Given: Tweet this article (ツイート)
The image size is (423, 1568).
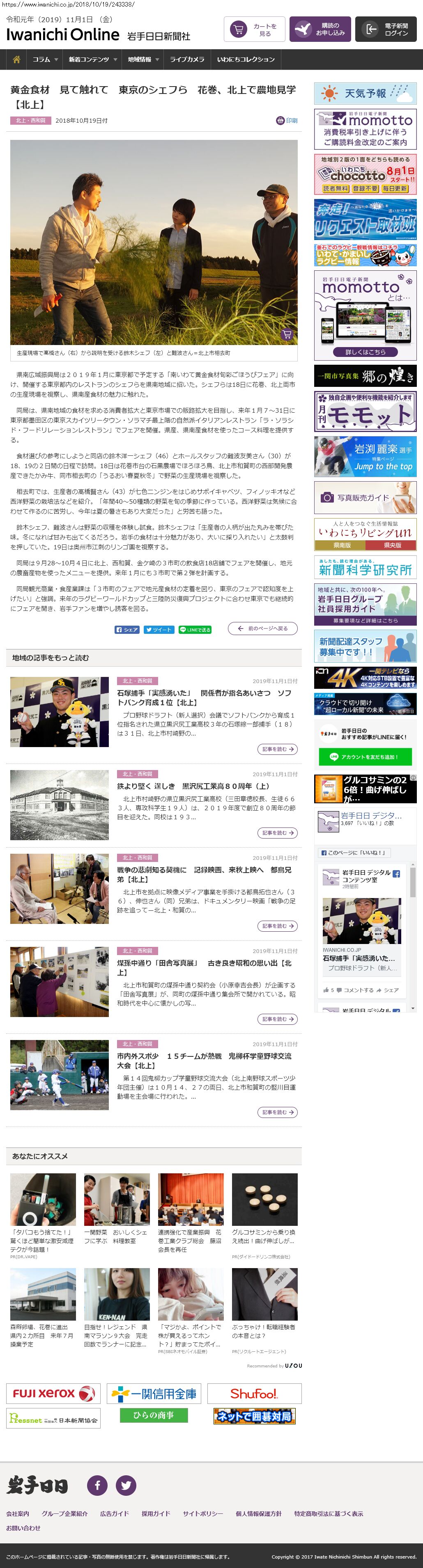Looking at the screenshot, I should click(x=159, y=629).
